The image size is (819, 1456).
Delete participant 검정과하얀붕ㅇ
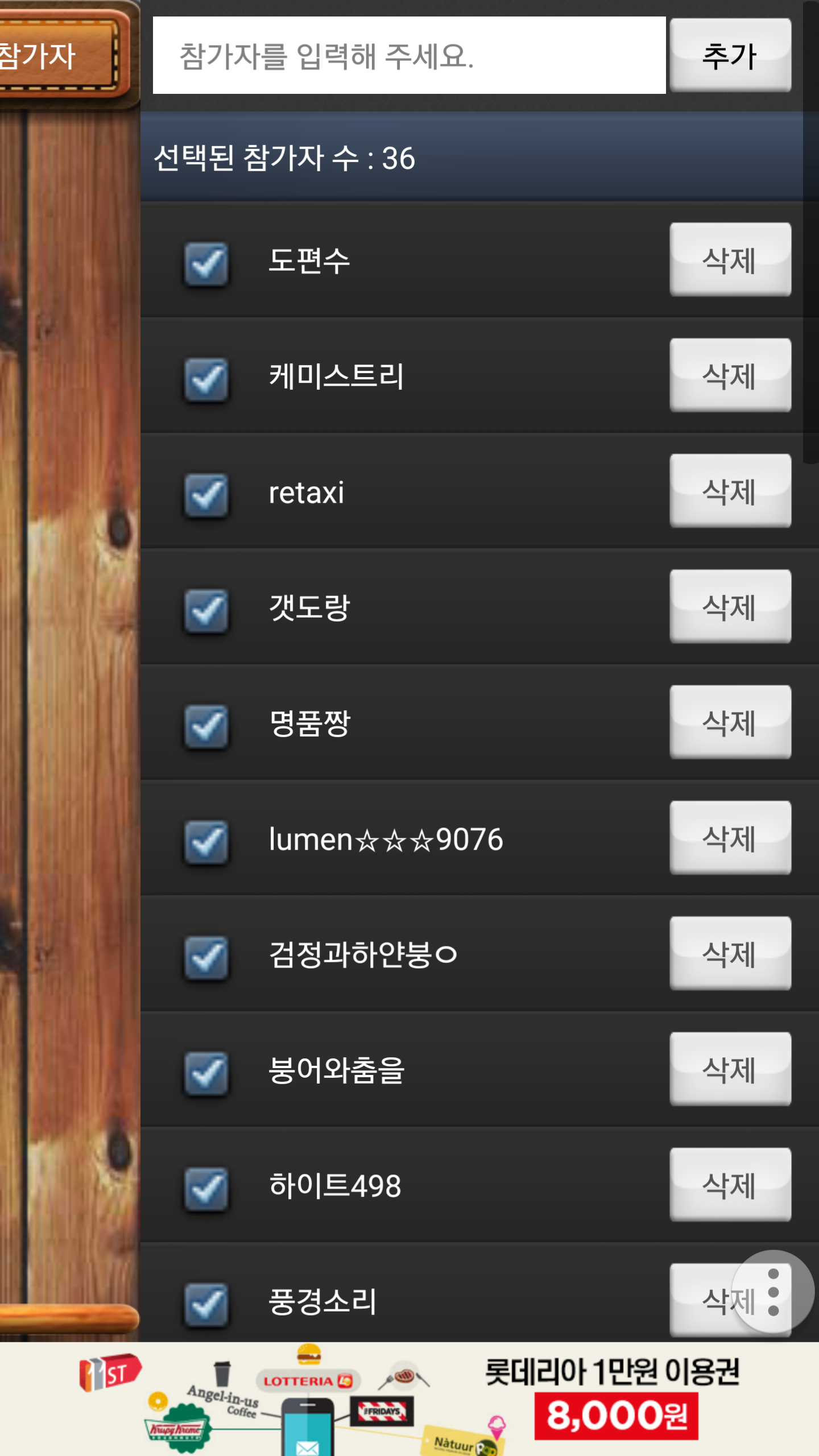tap(730, 954)
